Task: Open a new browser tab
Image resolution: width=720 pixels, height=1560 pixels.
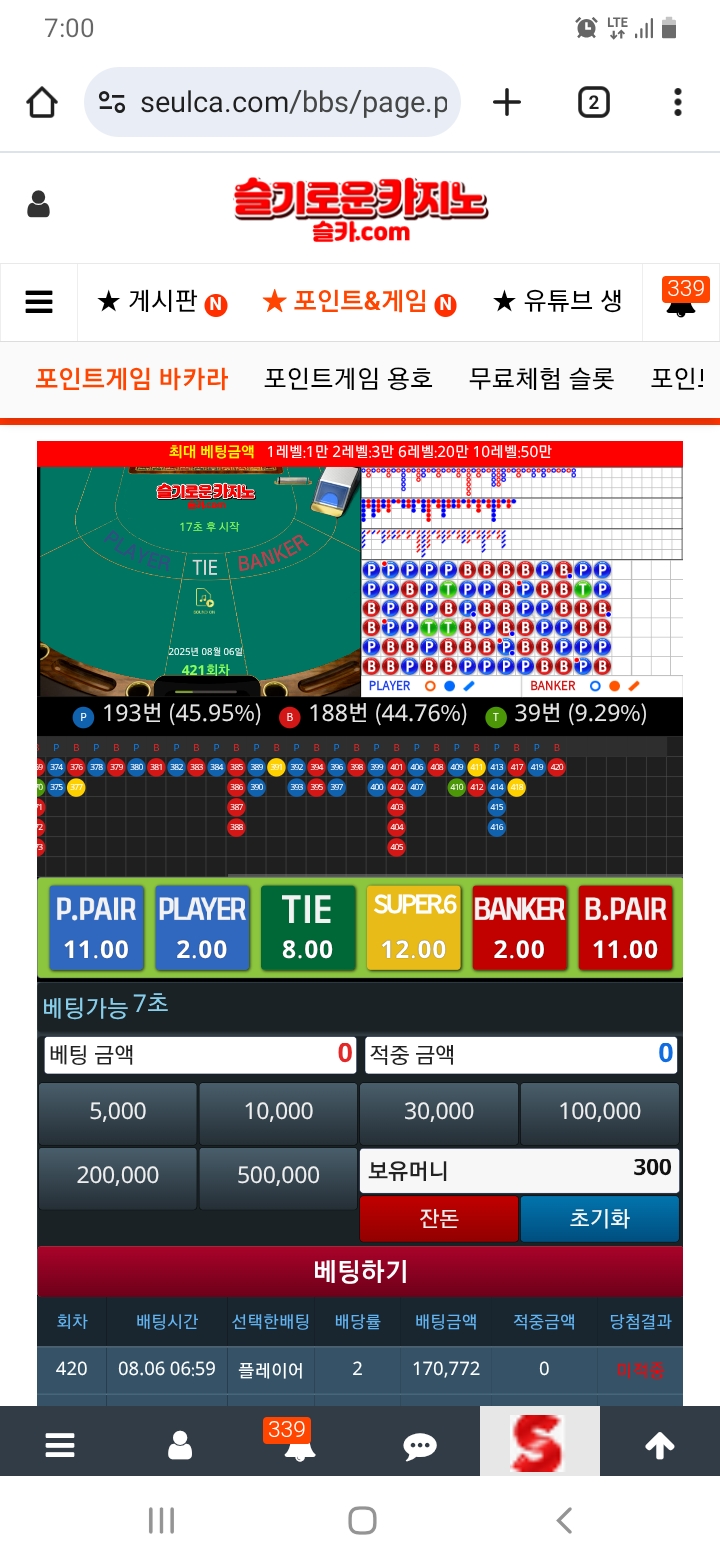Action: click(x=507, y=102)
